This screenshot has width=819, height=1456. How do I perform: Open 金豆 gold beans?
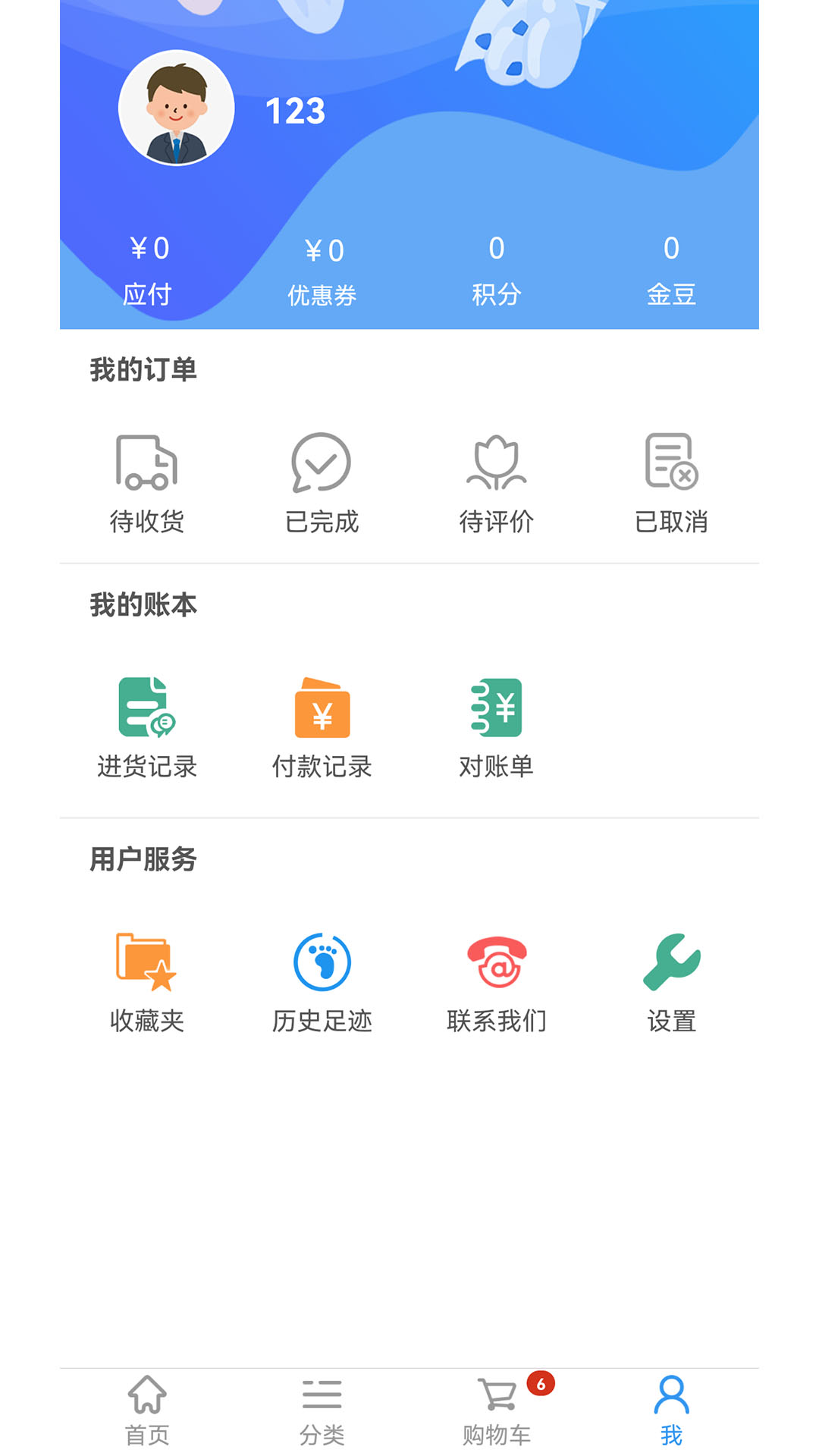[x=671, y=270]
